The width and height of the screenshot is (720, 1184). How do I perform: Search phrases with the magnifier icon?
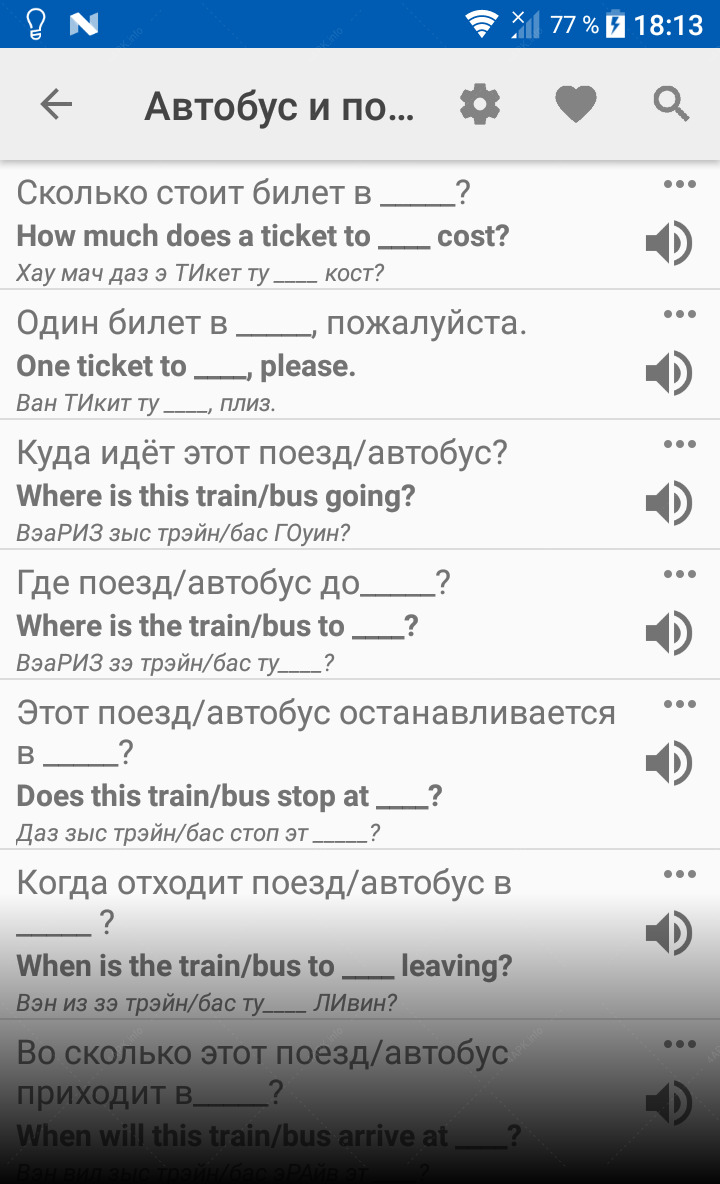click(671, 104)
